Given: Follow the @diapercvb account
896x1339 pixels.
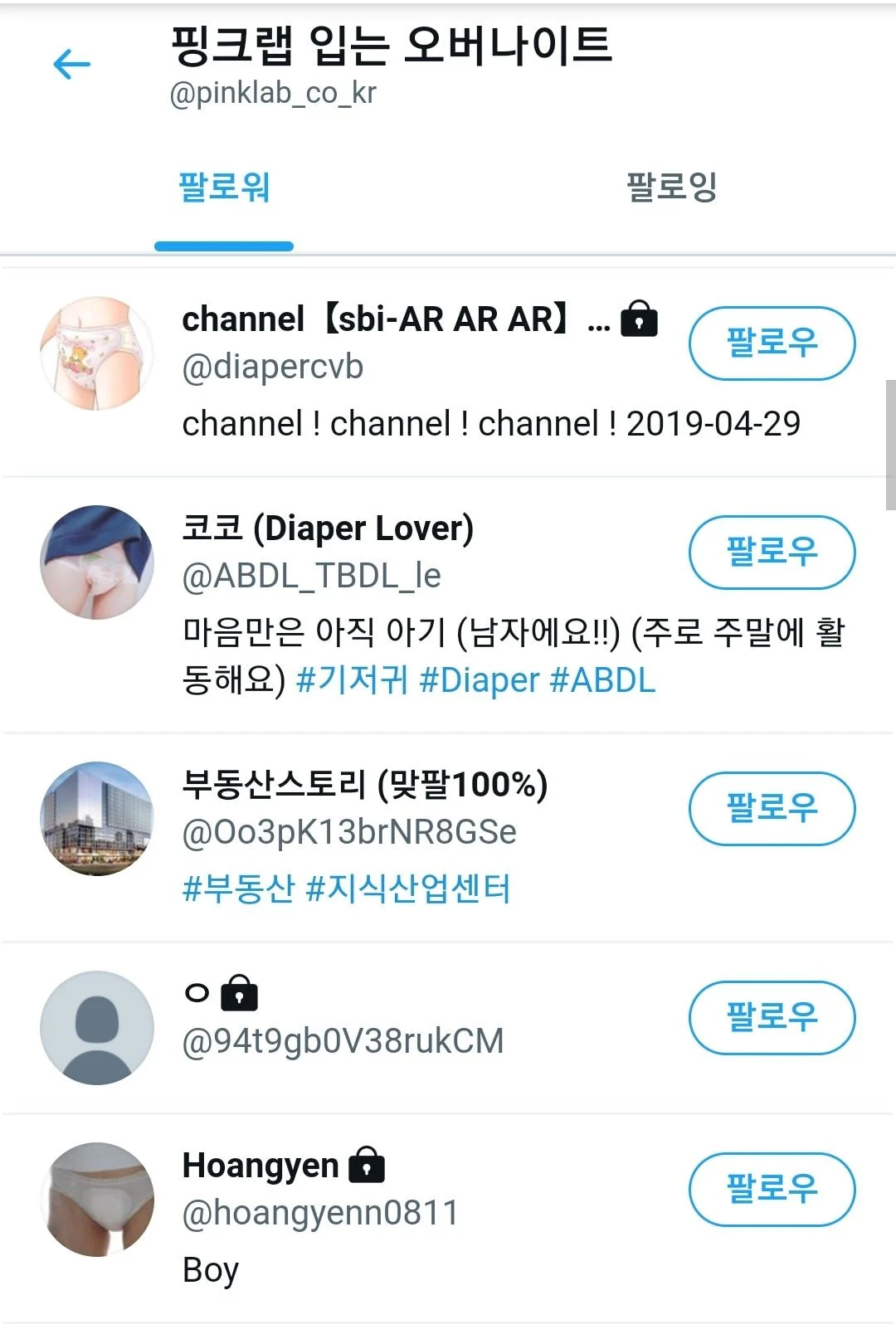Looking at the screenshot, I should pyautogui.click(x=772, y=343).
